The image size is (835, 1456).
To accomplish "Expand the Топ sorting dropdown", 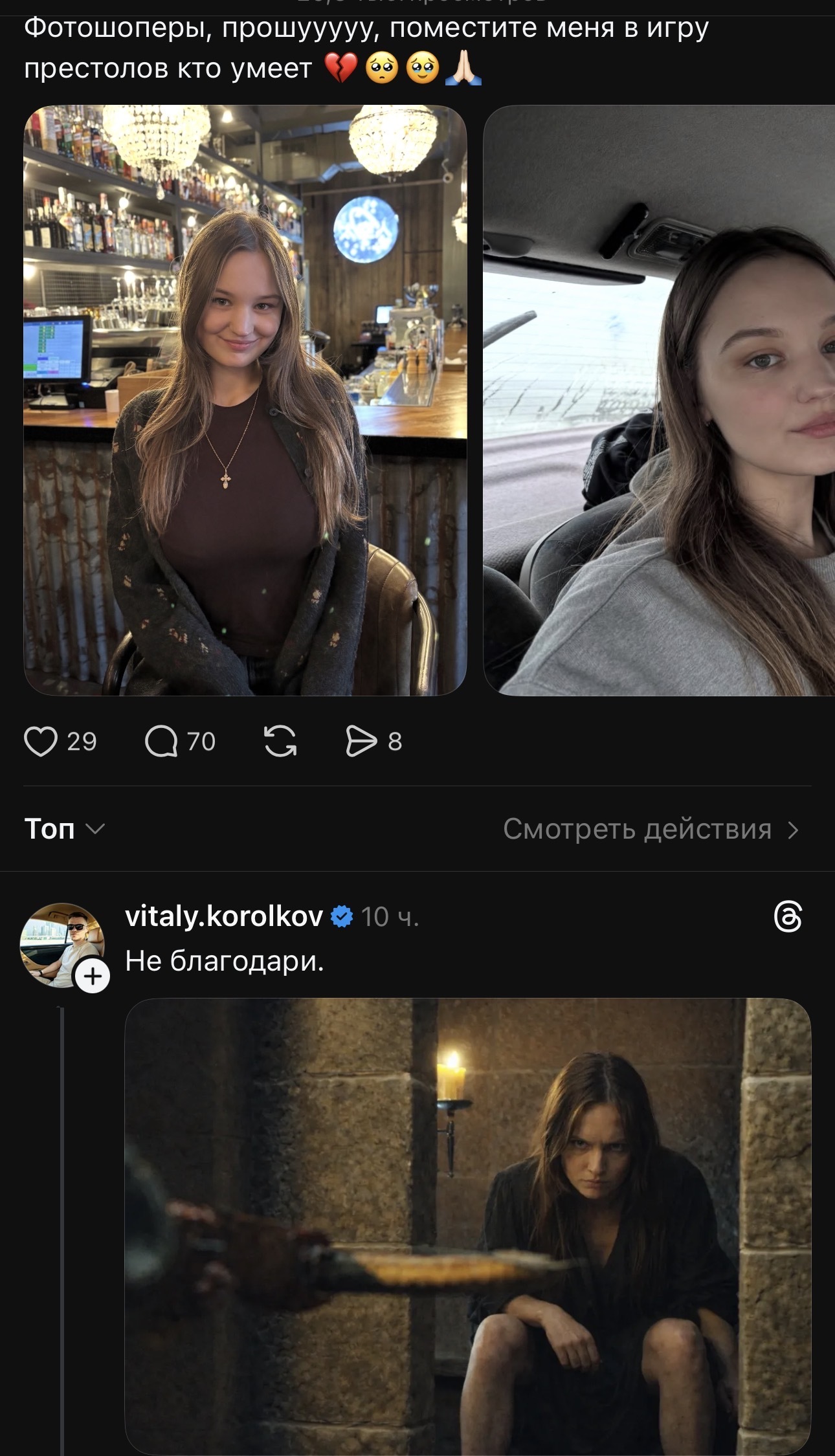I will [64, 829].
